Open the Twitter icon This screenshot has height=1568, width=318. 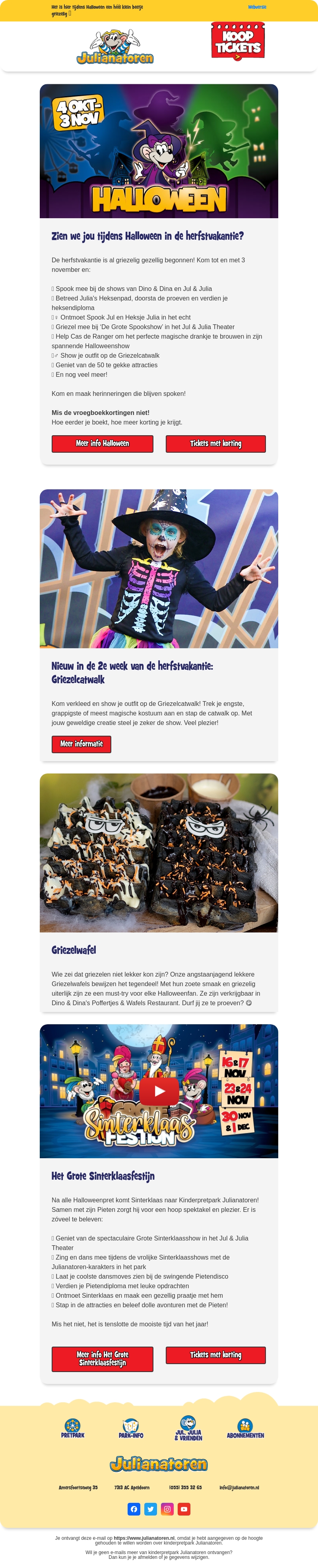(151, 1509)
